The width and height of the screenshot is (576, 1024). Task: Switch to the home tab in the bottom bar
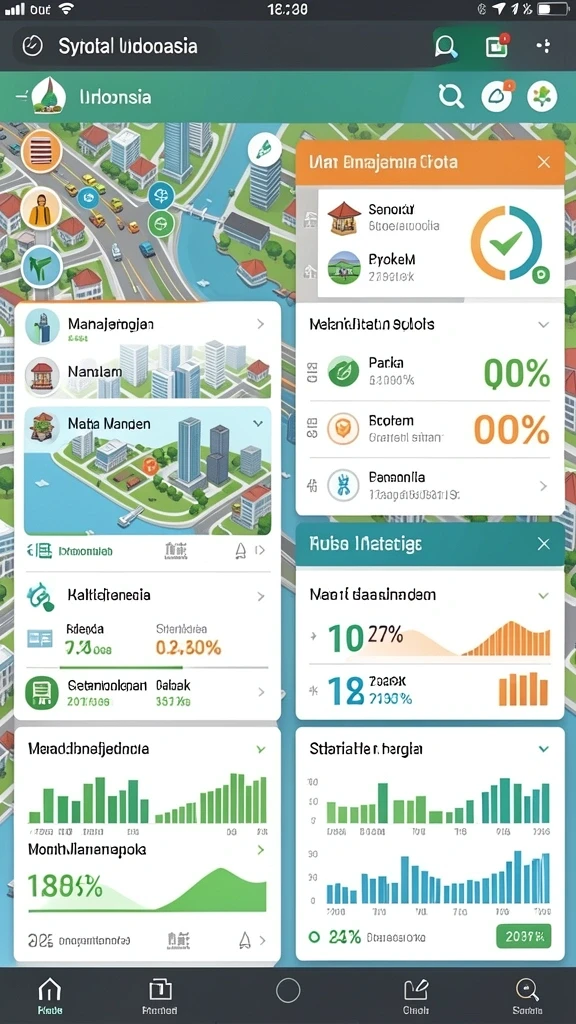(x=50, y=997)
